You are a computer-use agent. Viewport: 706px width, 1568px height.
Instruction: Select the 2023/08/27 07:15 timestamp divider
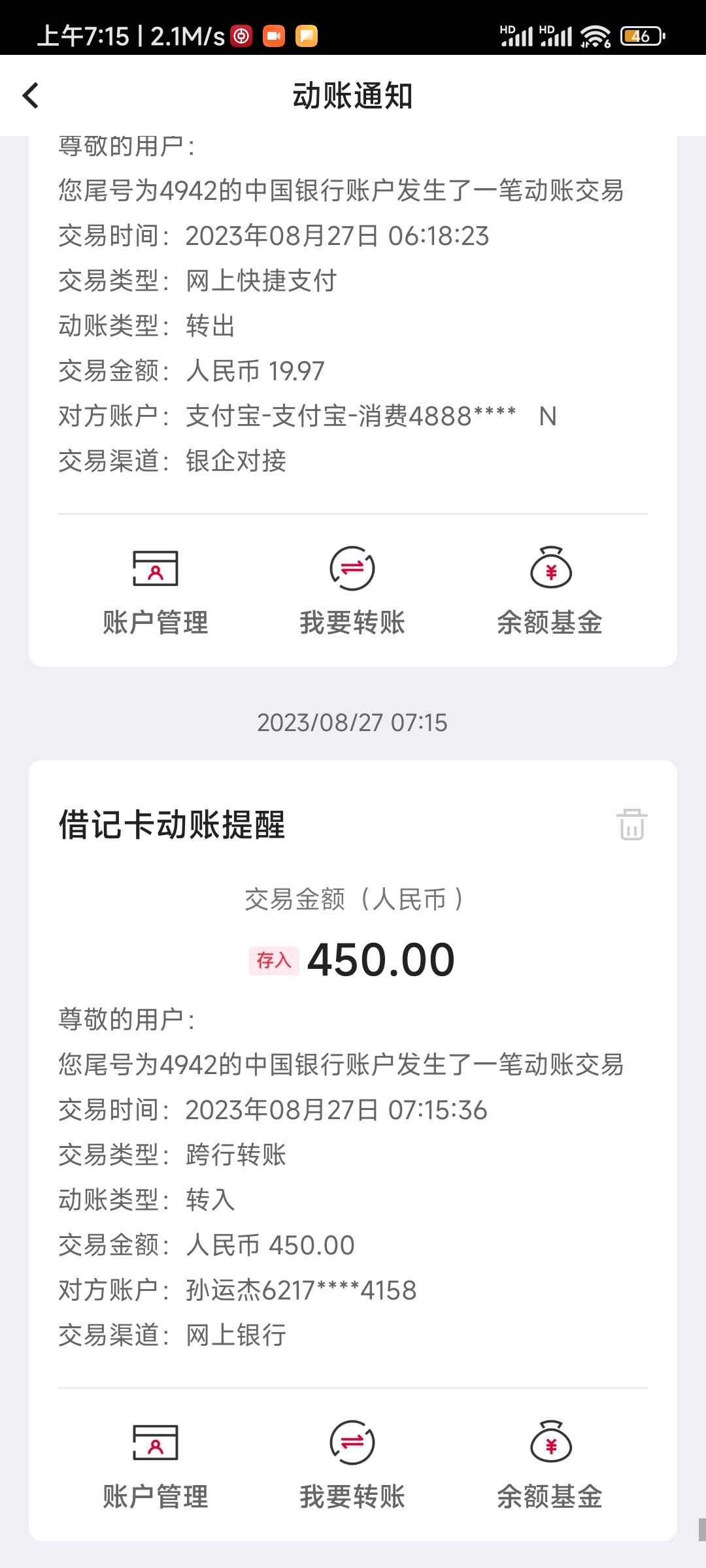[353, 723]
